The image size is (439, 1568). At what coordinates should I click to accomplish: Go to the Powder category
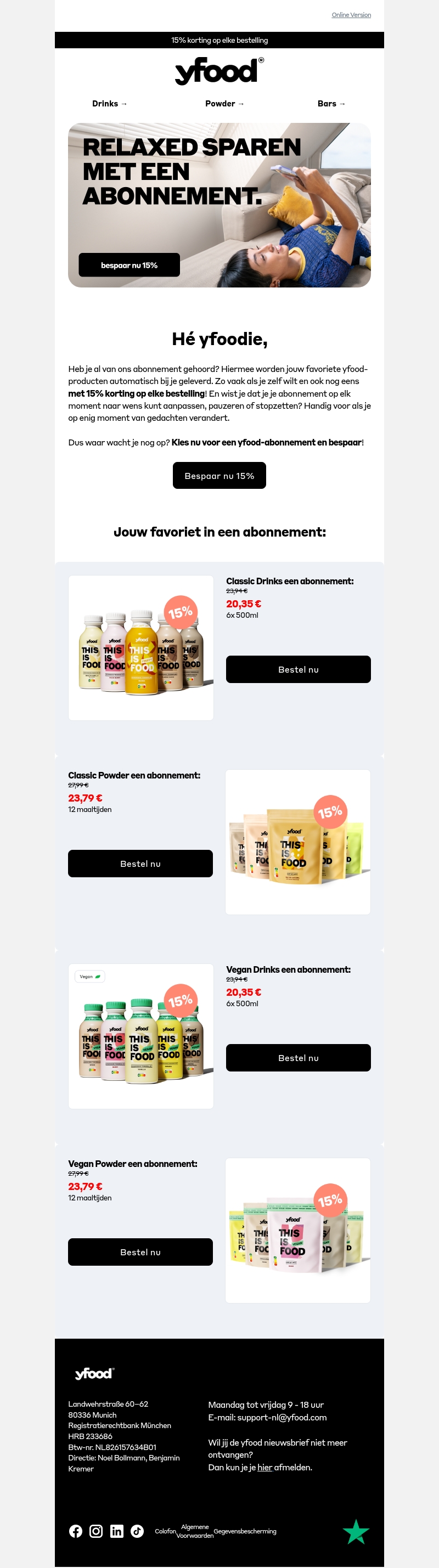(x=224, y=104)
